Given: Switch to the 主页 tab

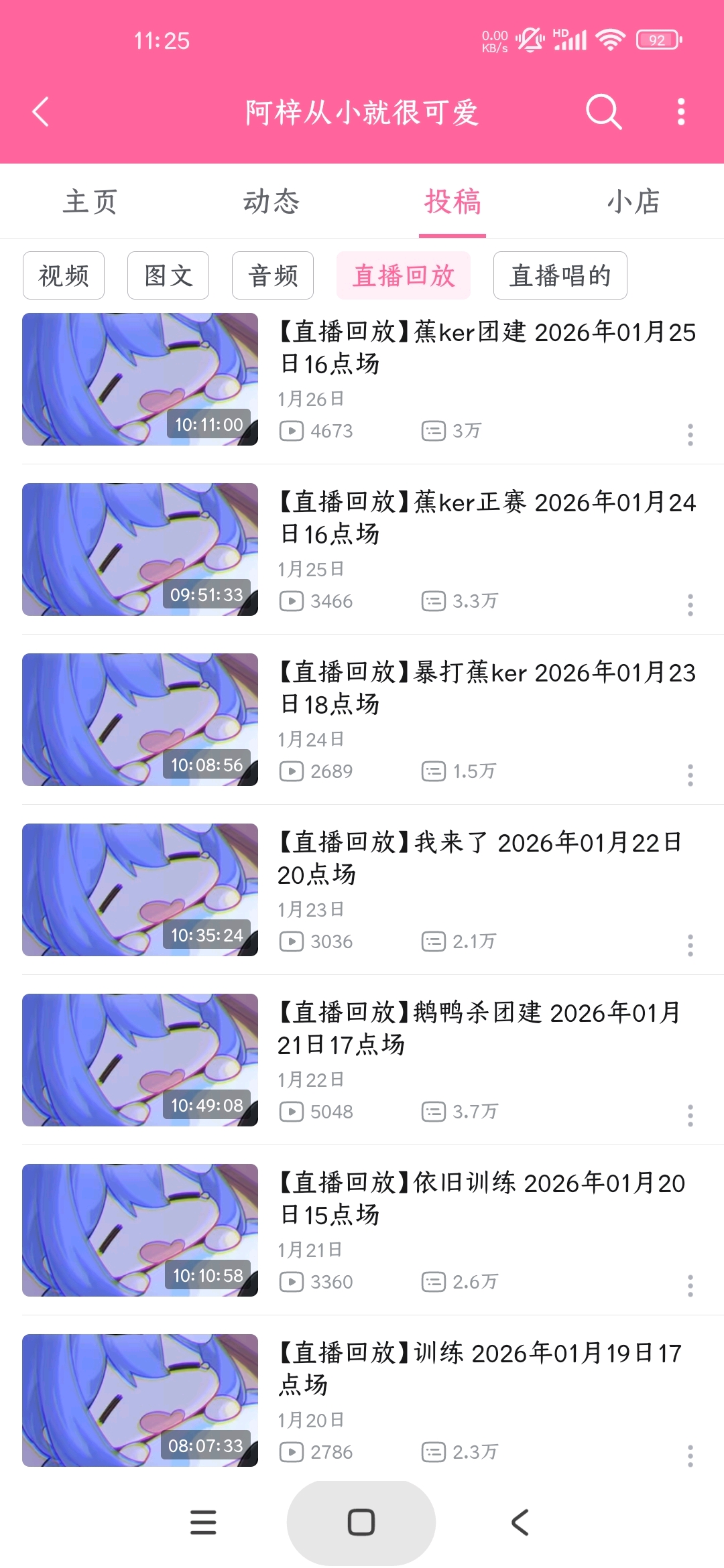Looking at the screenshot, I should (x=90, y=202).
